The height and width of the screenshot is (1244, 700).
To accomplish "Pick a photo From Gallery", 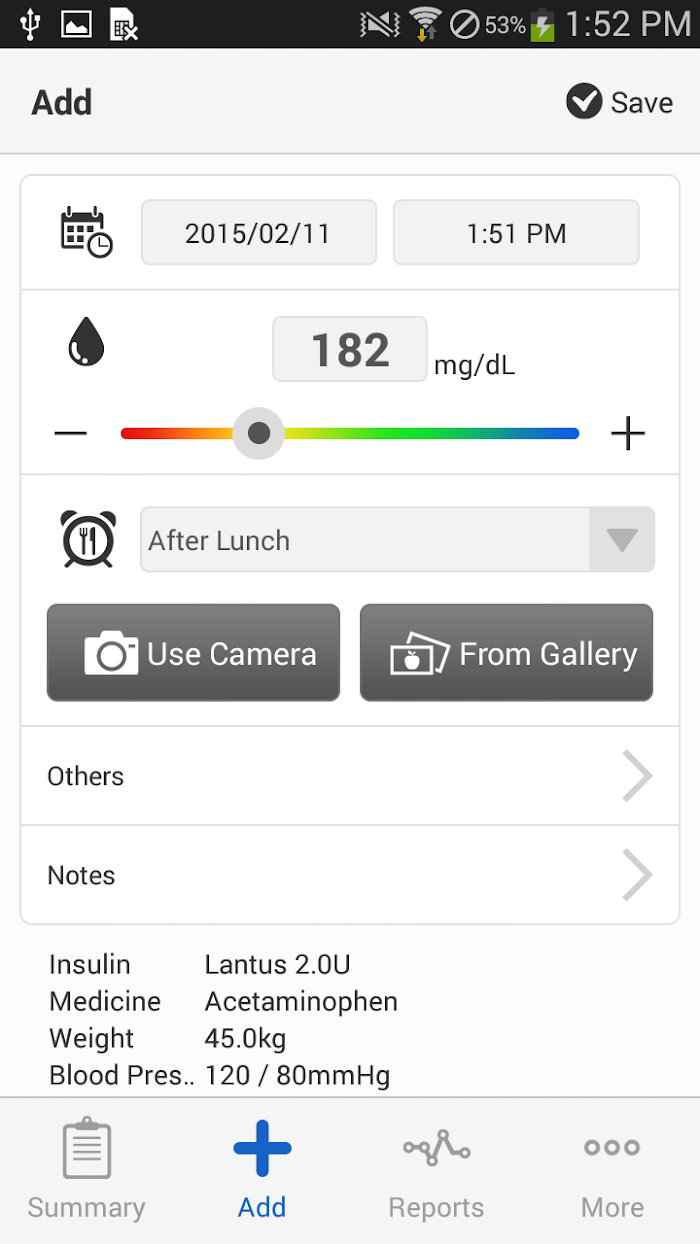I will 506,652.
